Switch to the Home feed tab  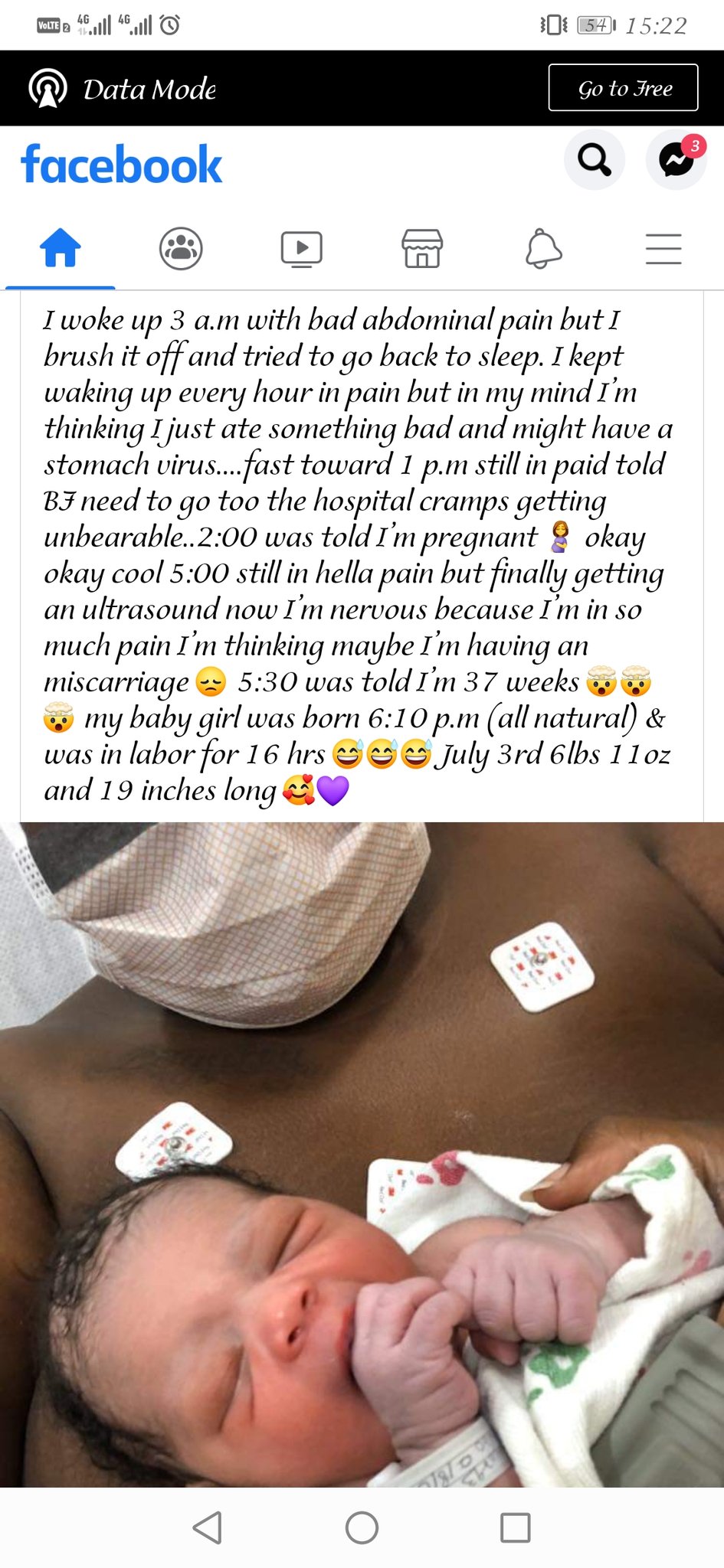(61, 249)
